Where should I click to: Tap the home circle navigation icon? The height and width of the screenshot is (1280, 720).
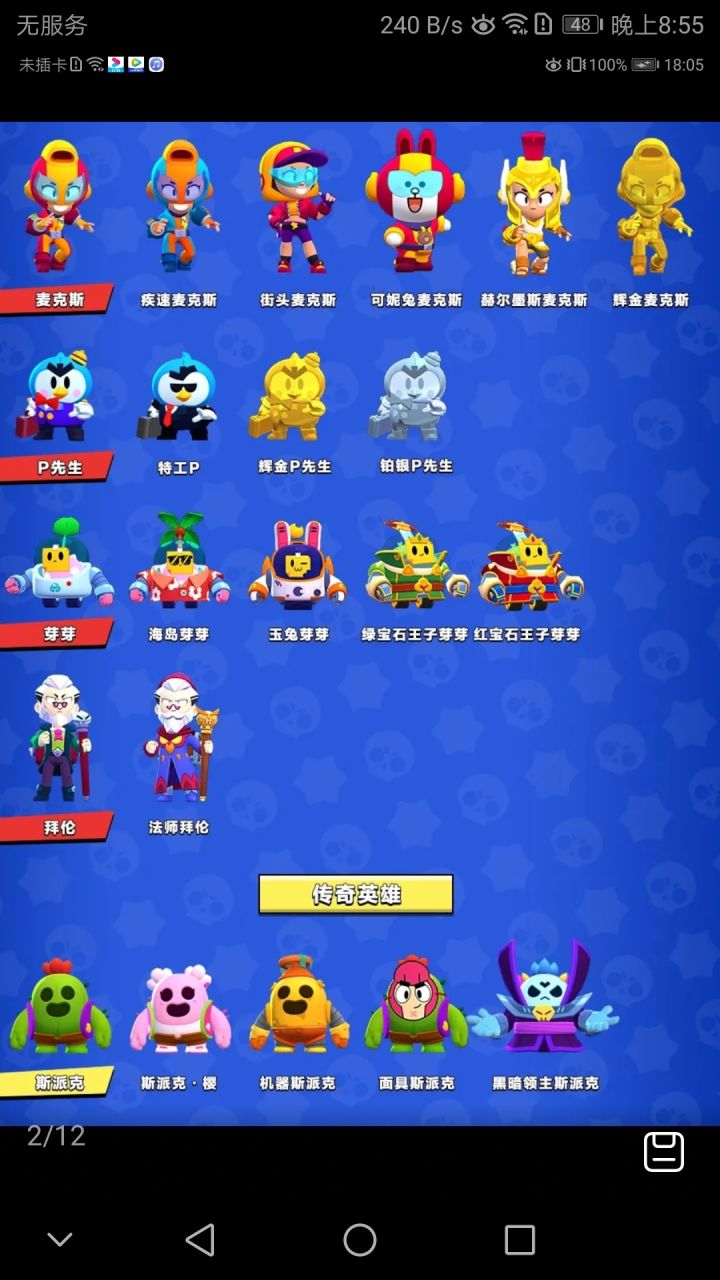(x=360, y=1238)
